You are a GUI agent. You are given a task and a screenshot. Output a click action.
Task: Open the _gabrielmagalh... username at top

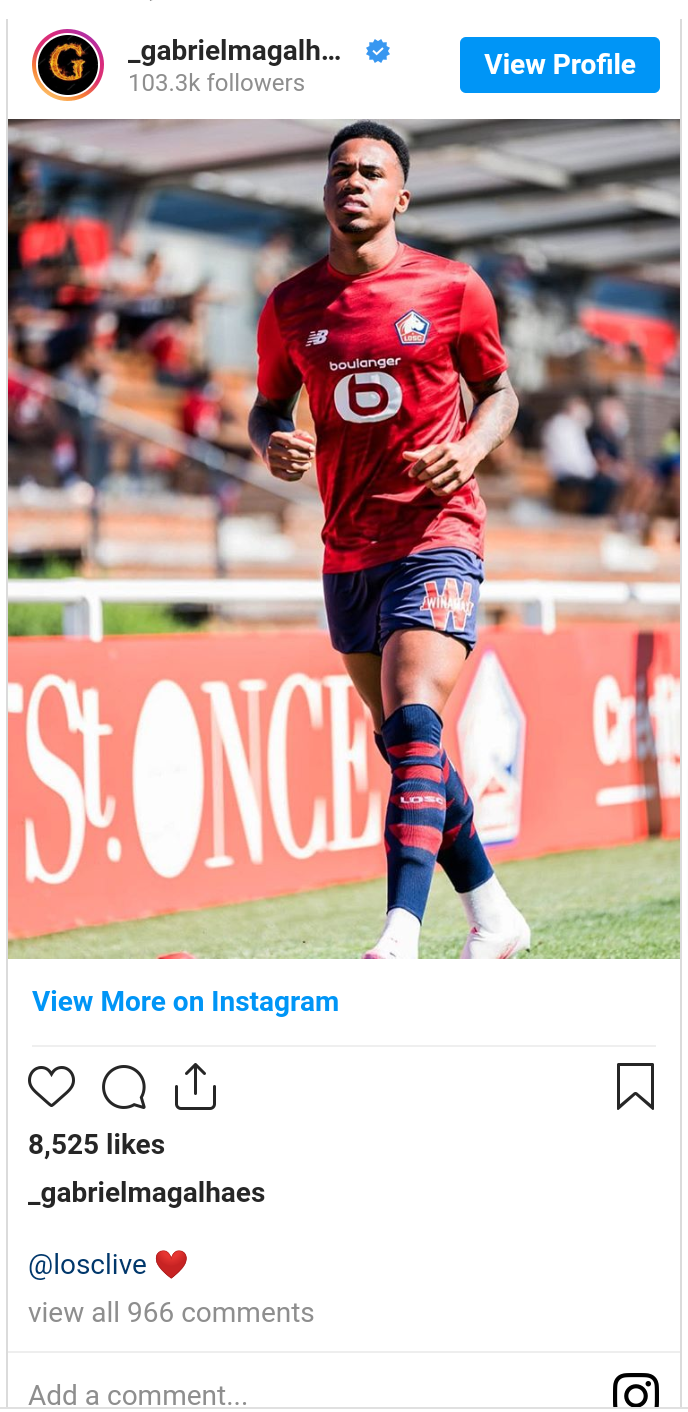point(235,53)
